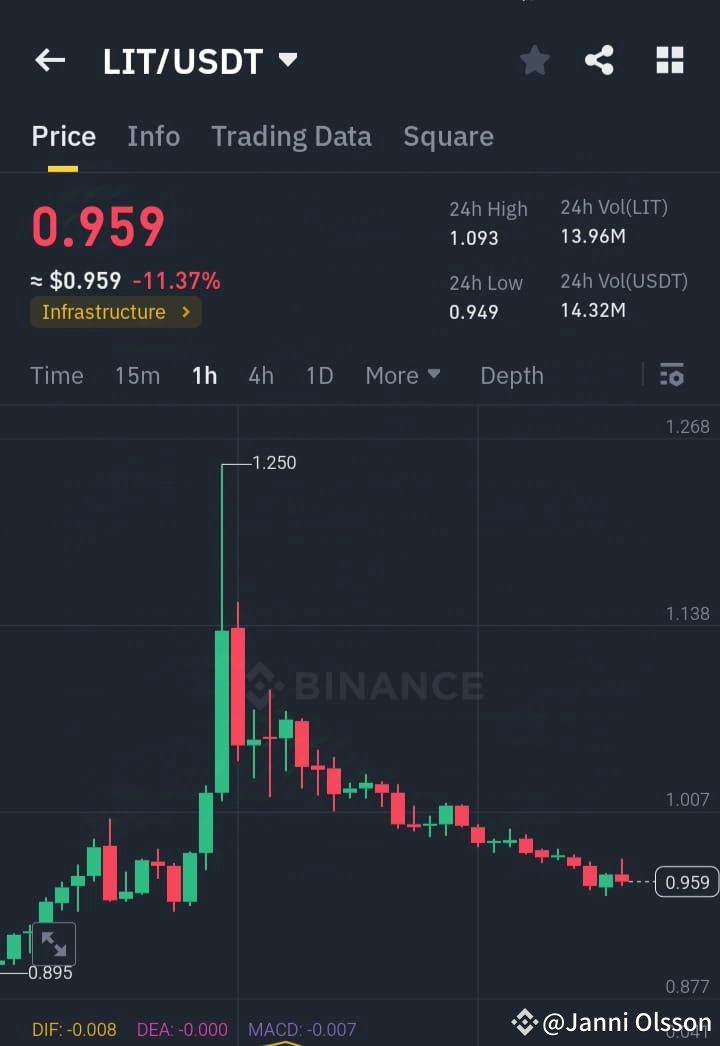Screen dimensions: 720x1046
Task: Open the Infrastructure category tag
Action: (115, 312)
